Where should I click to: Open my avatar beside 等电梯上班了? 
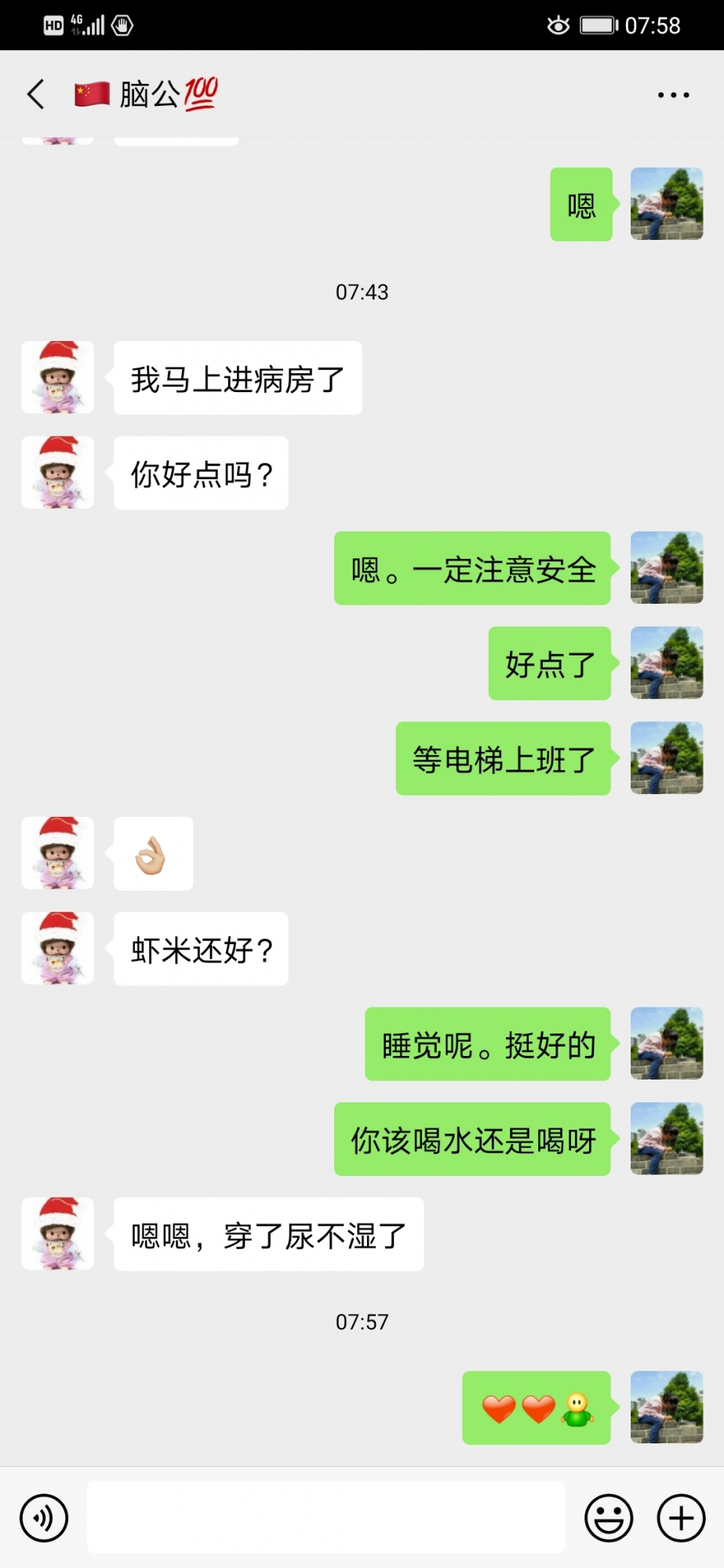[x=666, y=758]
